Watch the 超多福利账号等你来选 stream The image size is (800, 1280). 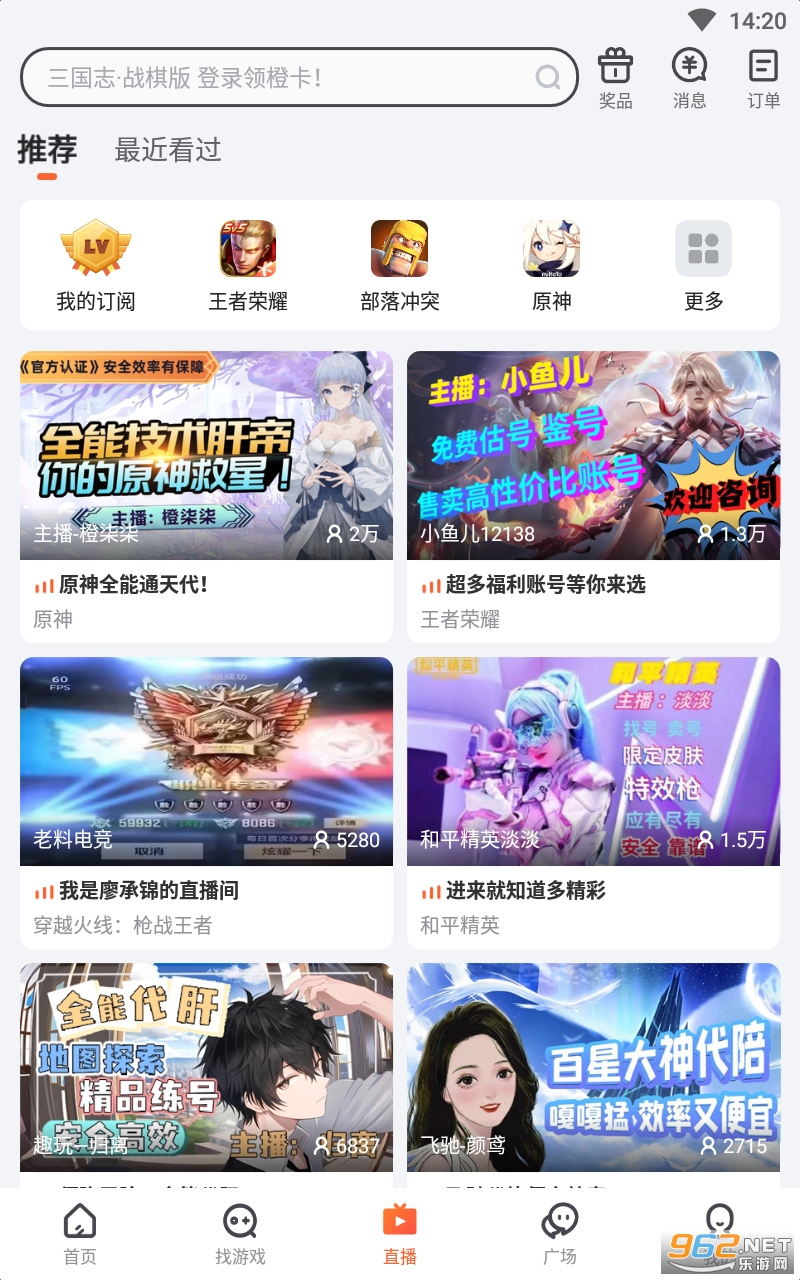593,496
